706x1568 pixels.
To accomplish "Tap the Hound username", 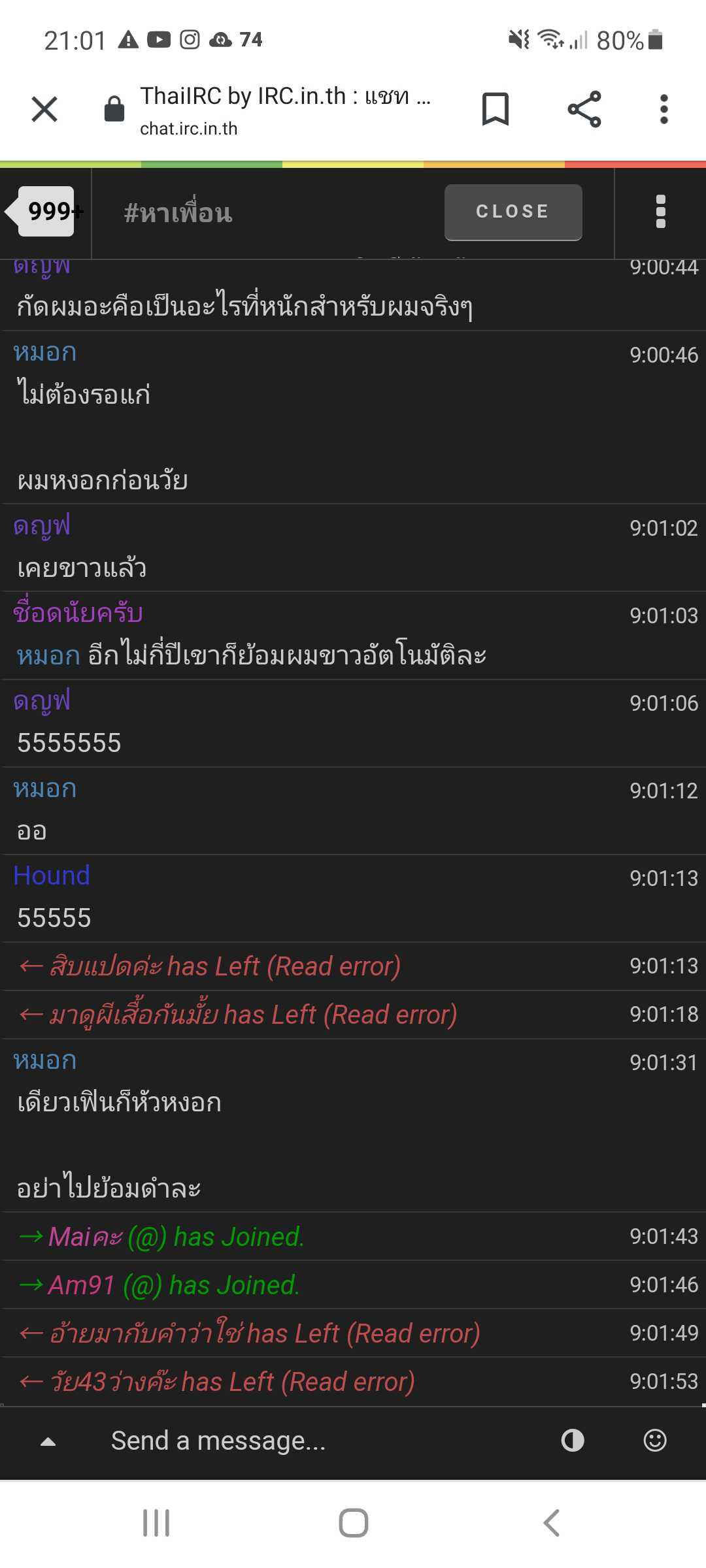I will pyautogui.click(x=52, y=876).
